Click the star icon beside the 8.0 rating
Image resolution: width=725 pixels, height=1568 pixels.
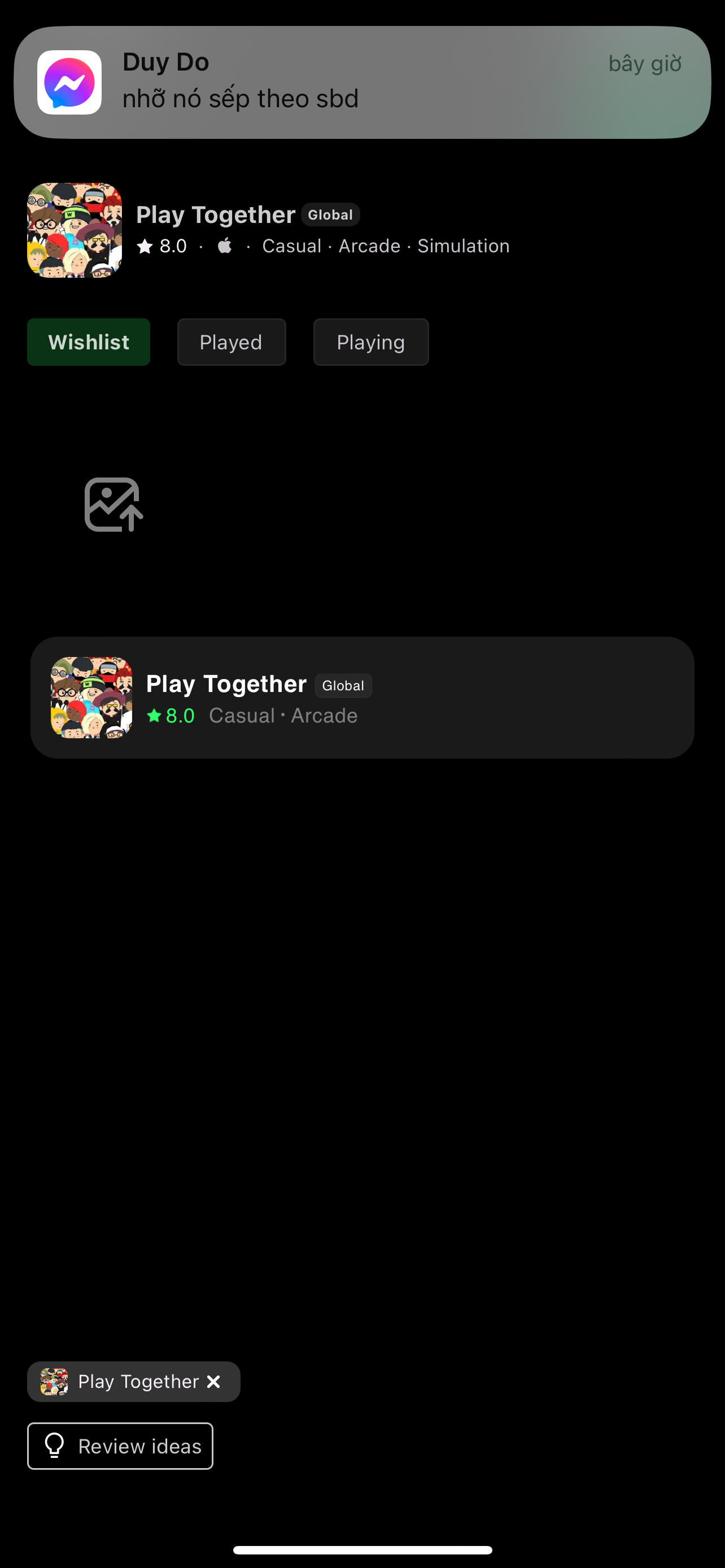pos(145,246)
